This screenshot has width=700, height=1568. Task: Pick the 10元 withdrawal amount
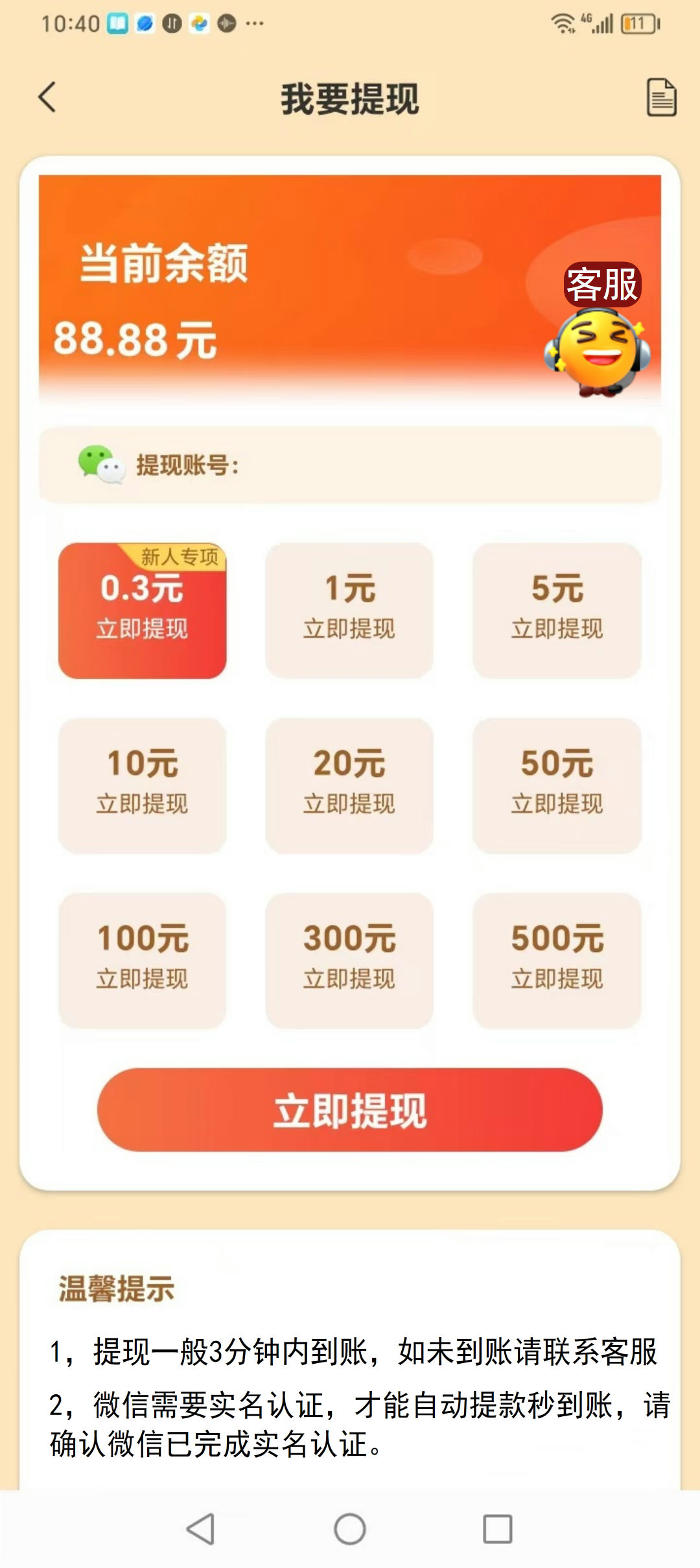(x=142, y=785)
